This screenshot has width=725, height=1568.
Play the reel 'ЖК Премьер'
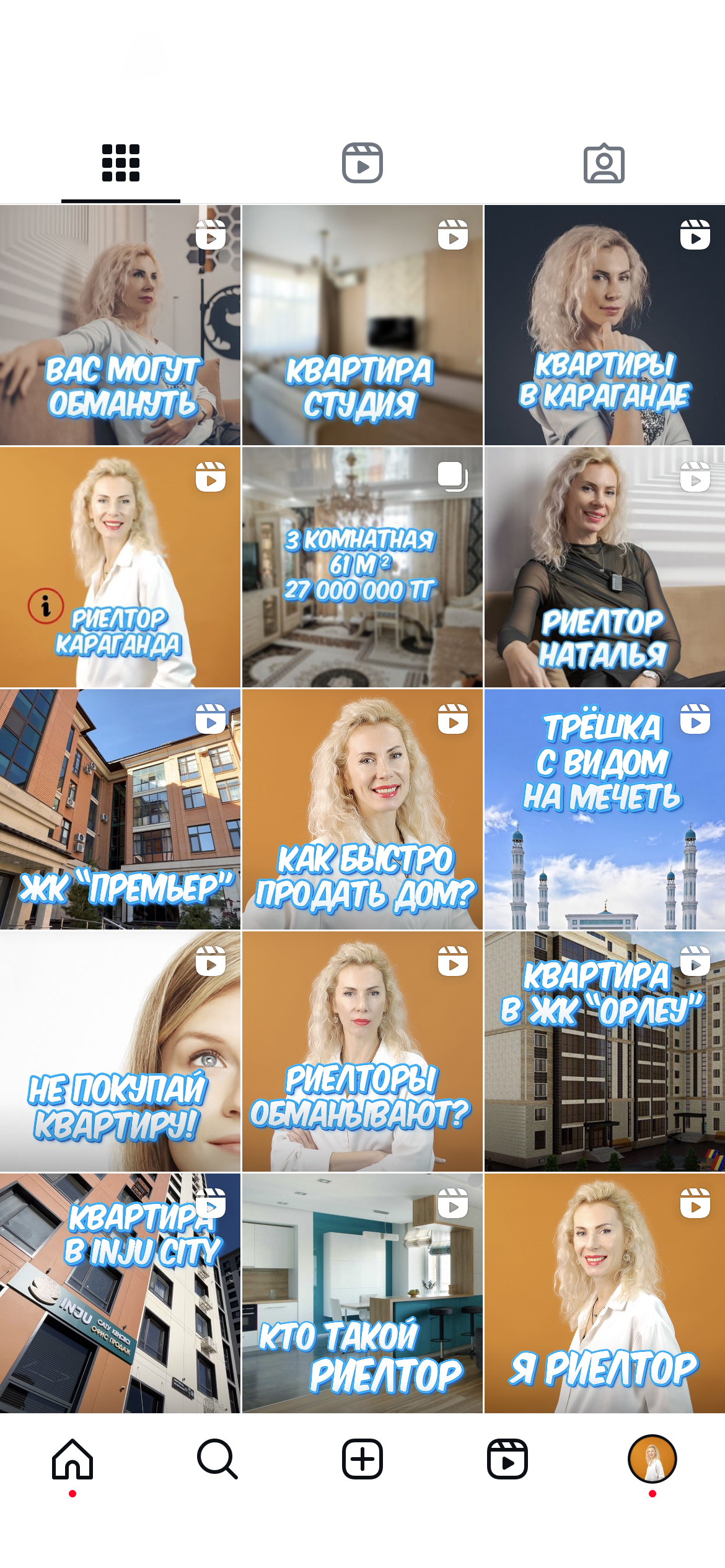pos(120,810)
